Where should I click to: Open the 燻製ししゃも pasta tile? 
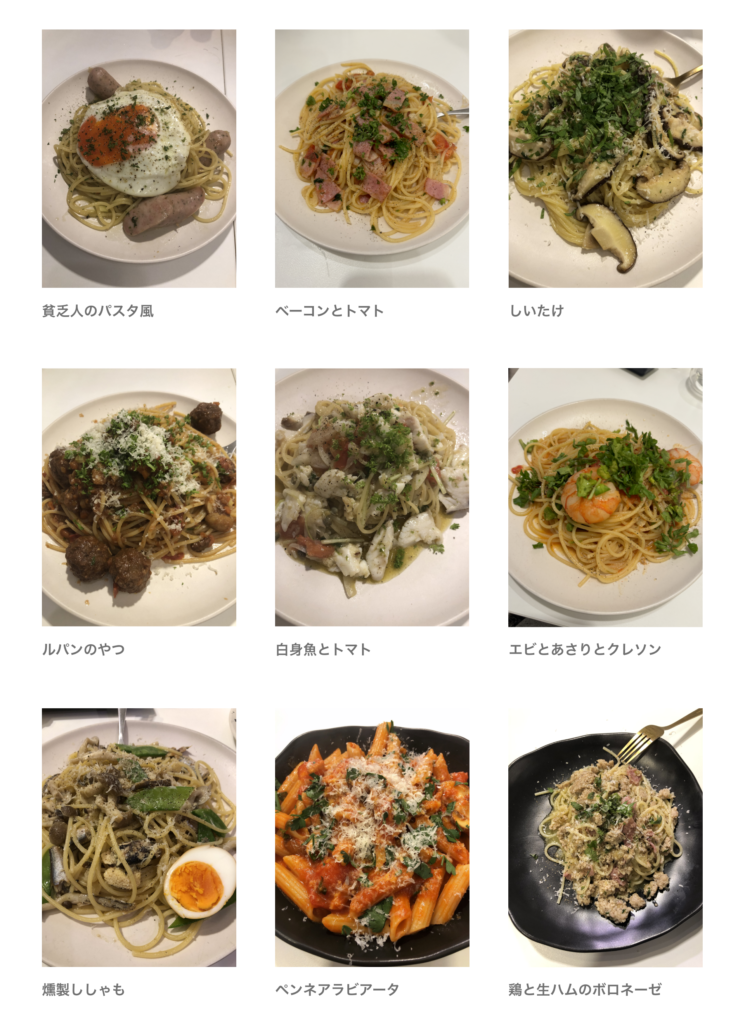[139, 837]
